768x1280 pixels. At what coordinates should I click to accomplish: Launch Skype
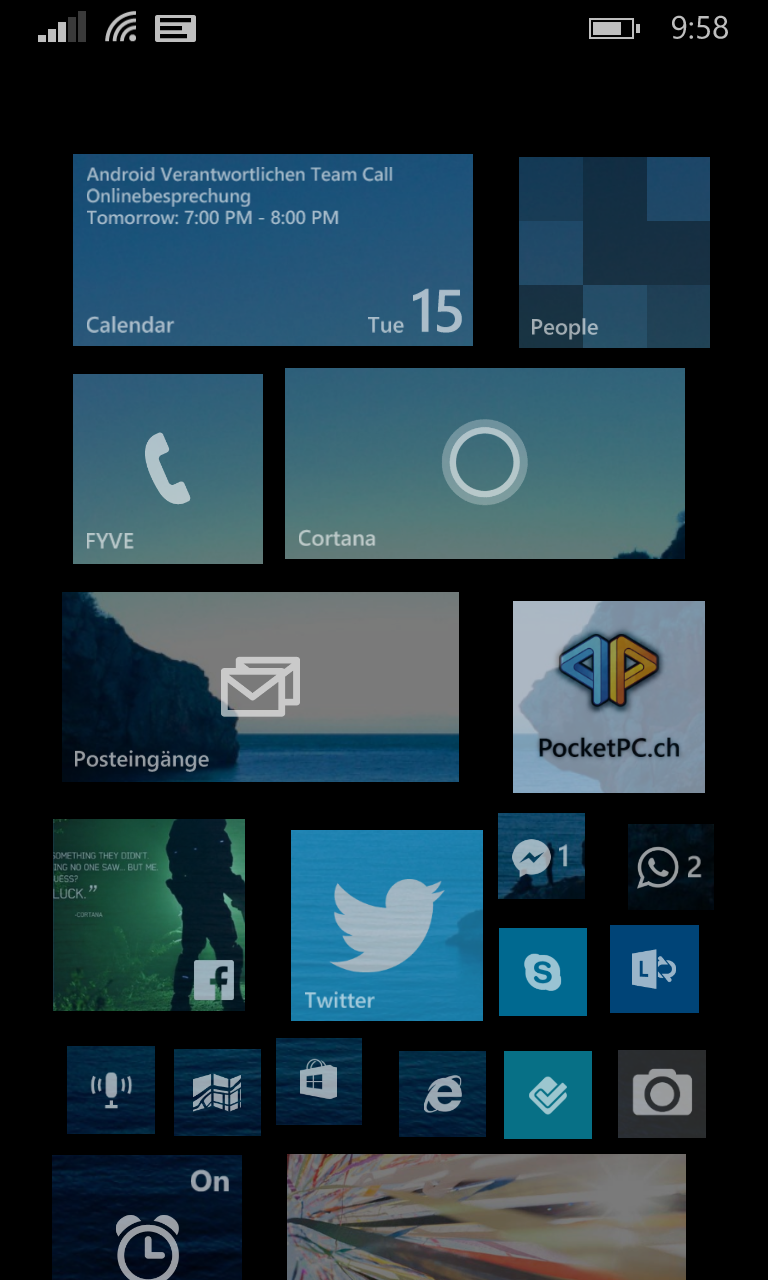[543, 972]
